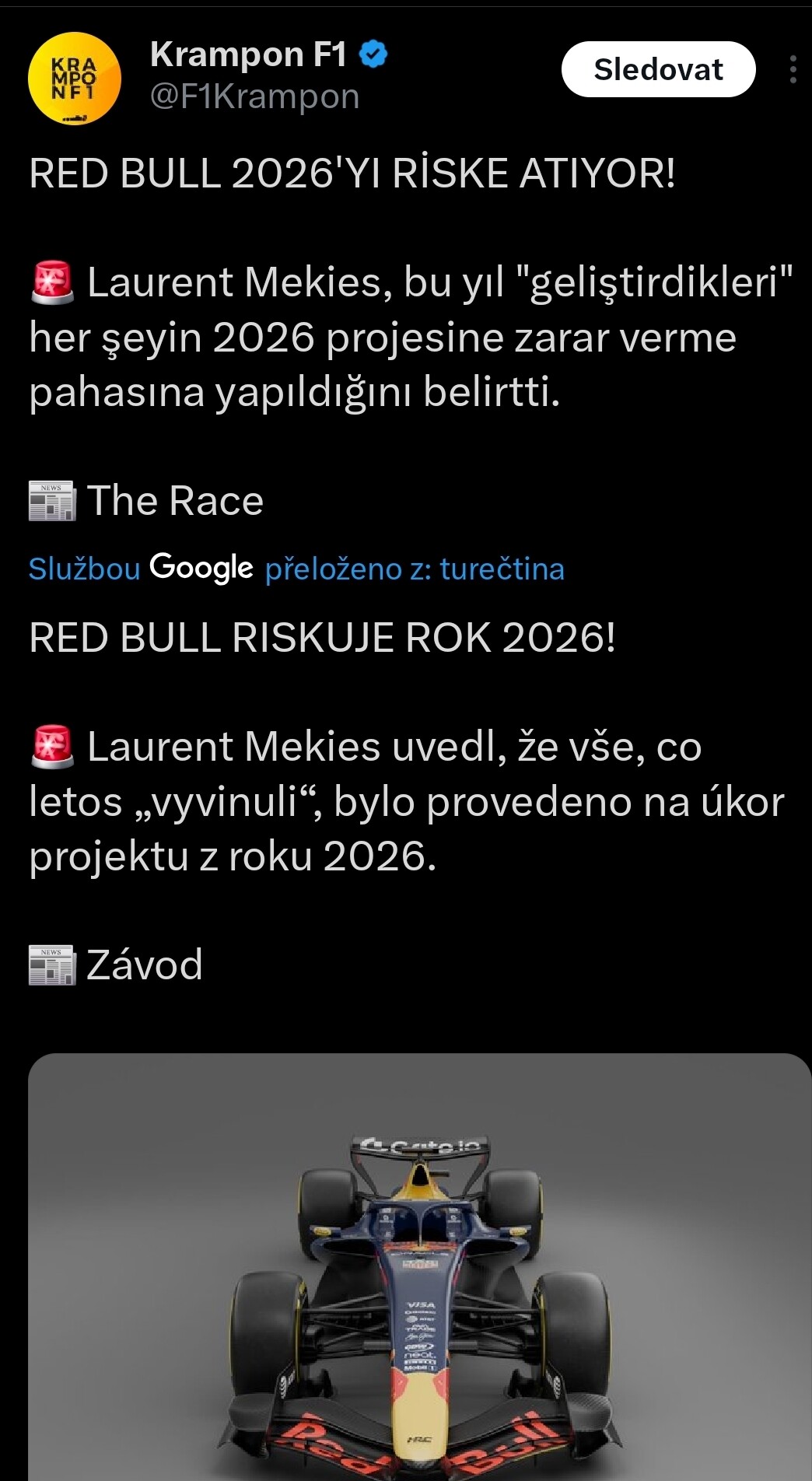812x1481 pixels.
Task: Open the tweet overflow menu
Action: (x=793, y=69)
